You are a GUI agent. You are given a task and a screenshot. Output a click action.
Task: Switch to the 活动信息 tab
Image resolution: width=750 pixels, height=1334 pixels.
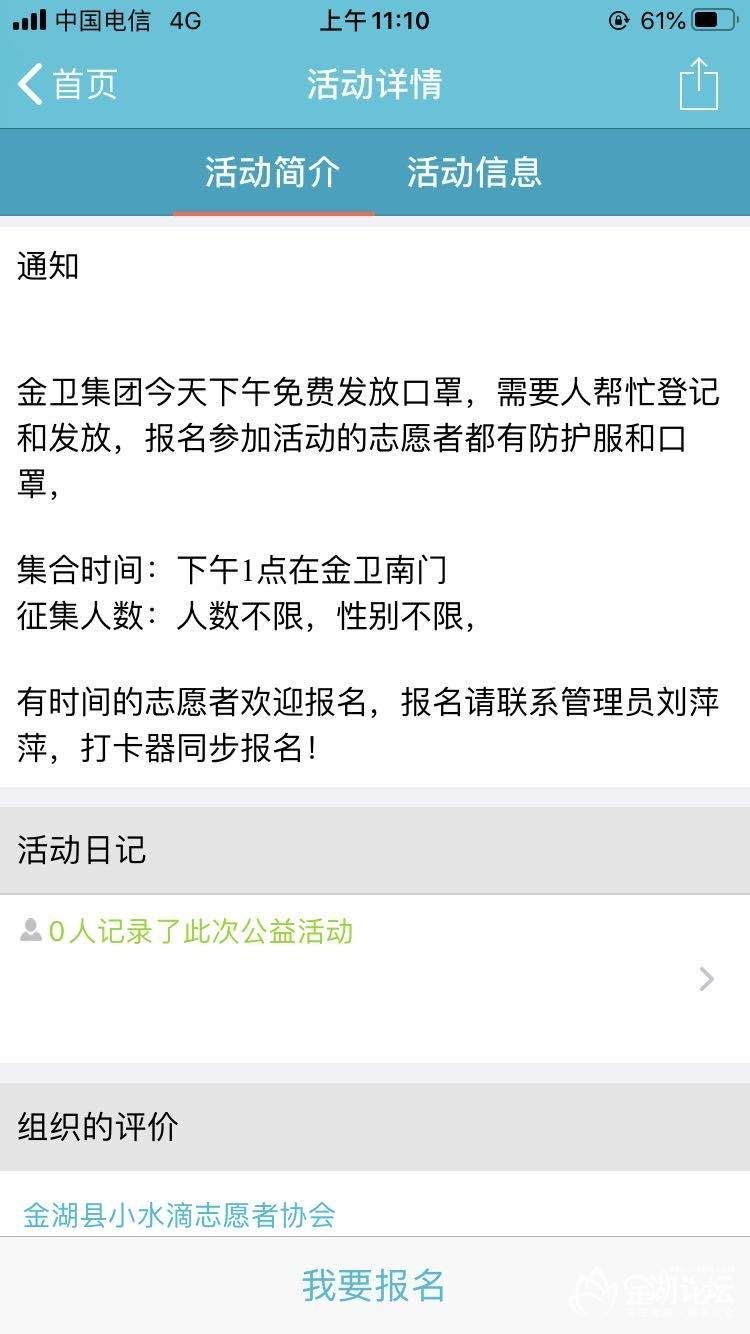(474, 172)
